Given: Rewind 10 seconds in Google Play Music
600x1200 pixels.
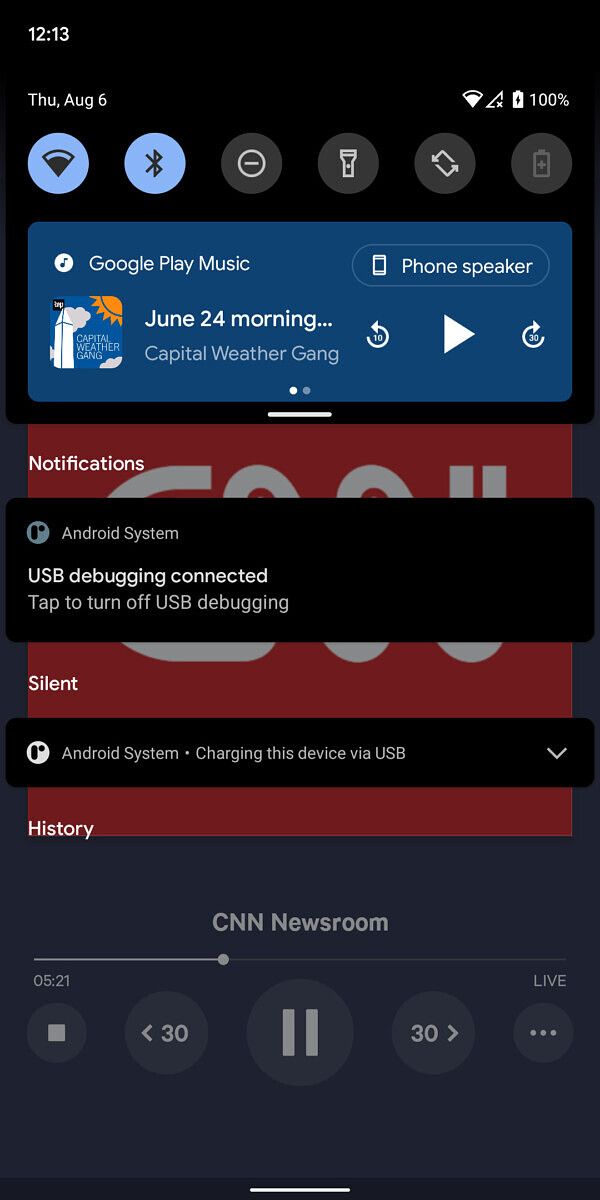Looking at the screenshot, I should (x=378, y=334).
